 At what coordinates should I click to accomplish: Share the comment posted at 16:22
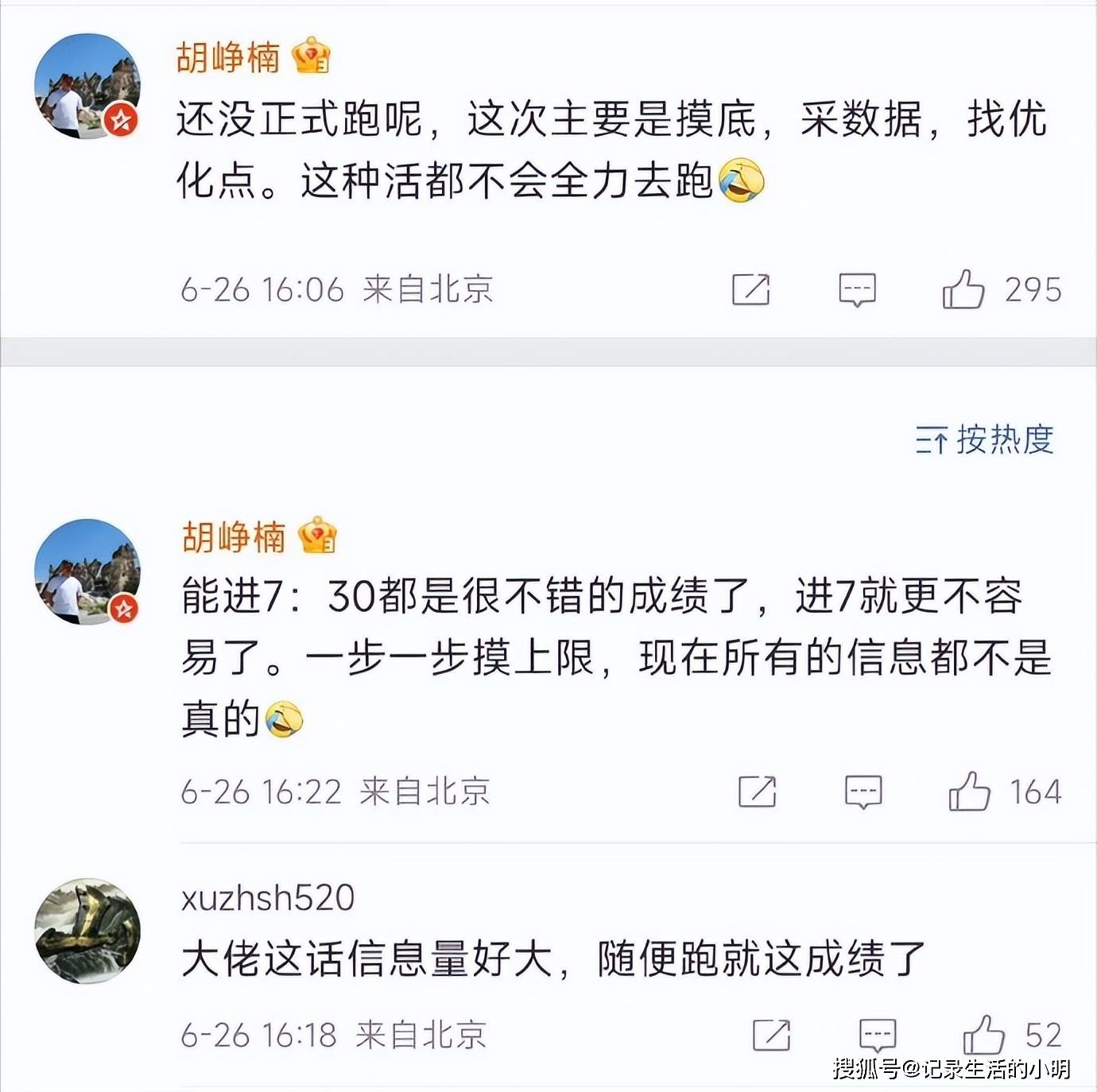(757, 792)
